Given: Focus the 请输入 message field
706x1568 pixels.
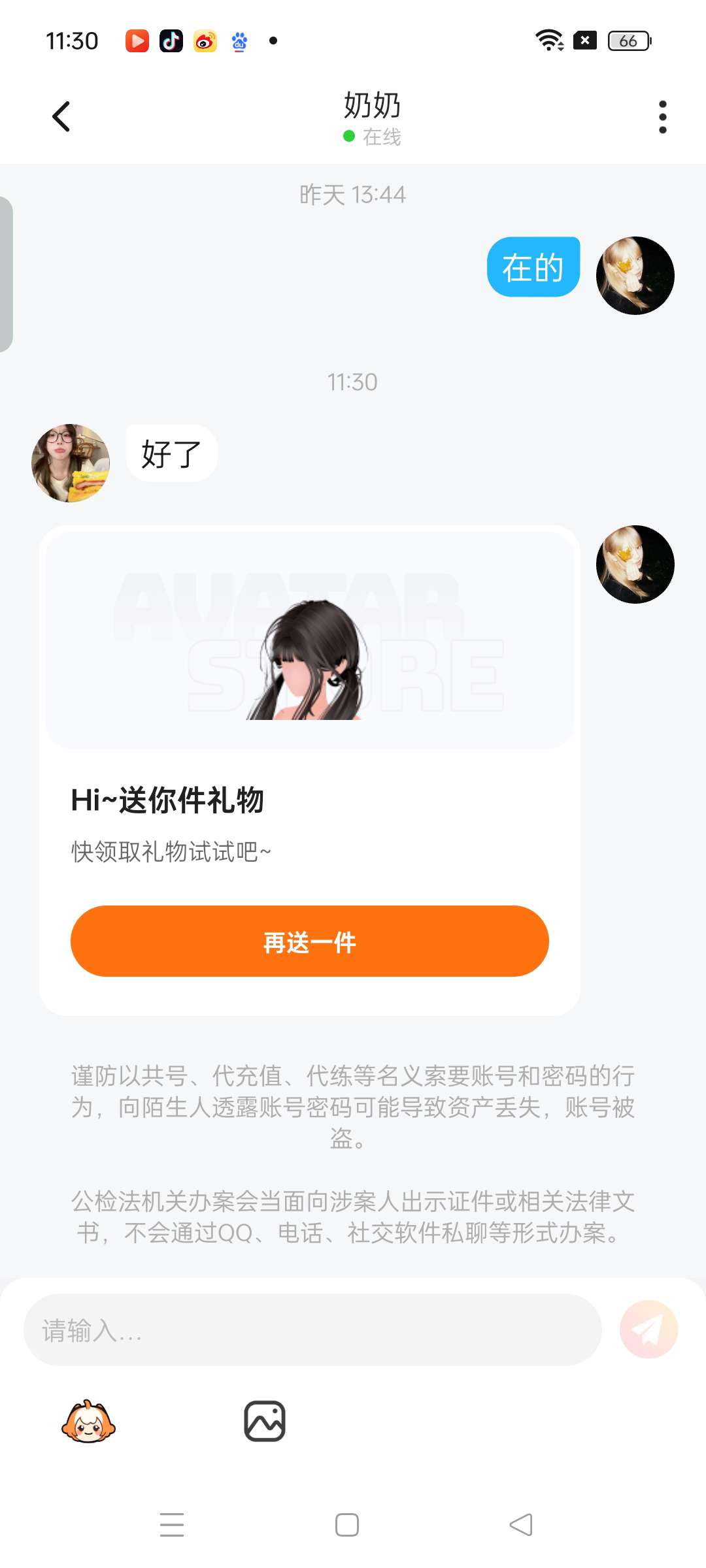Looking at the screenshot, I should click(312, 1330).
